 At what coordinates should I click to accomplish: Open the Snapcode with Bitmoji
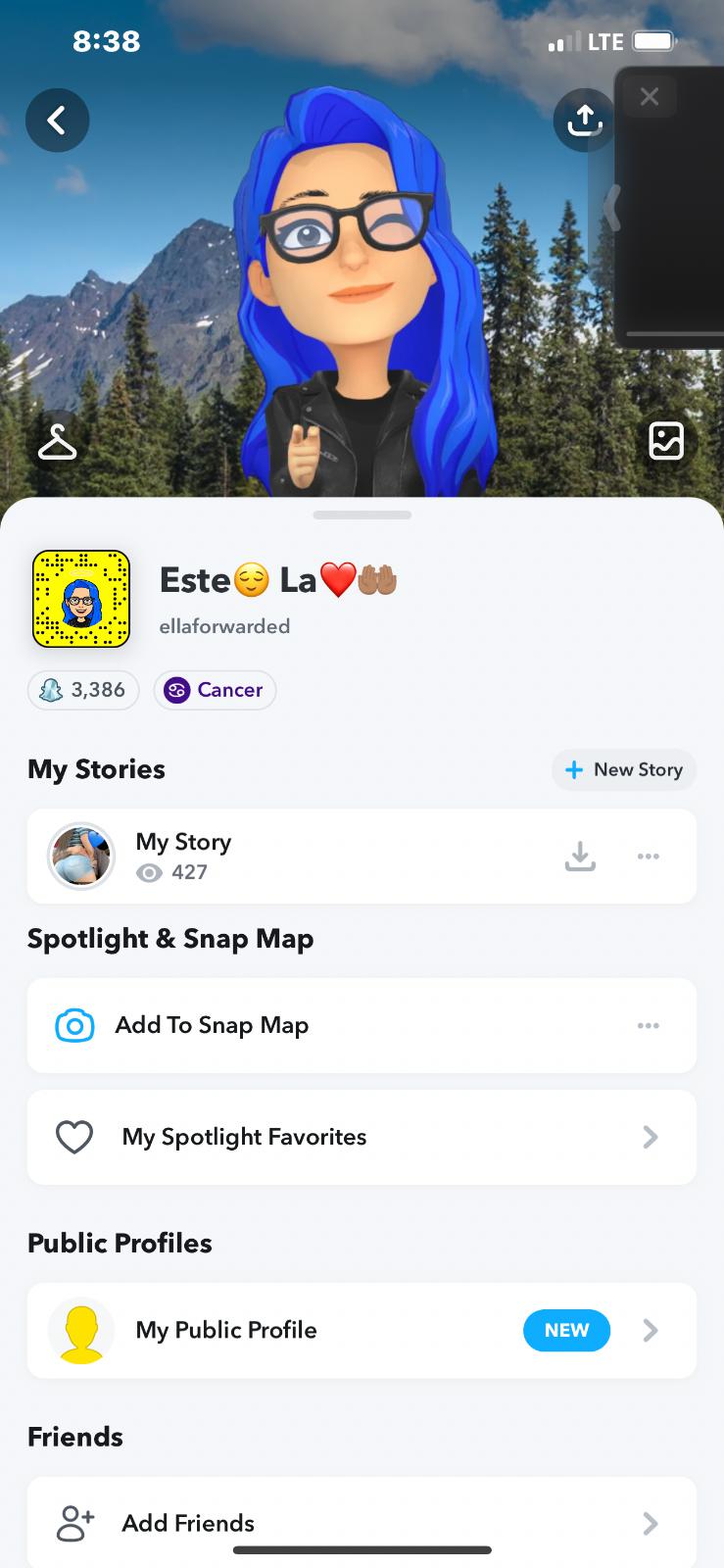(81, 600)
